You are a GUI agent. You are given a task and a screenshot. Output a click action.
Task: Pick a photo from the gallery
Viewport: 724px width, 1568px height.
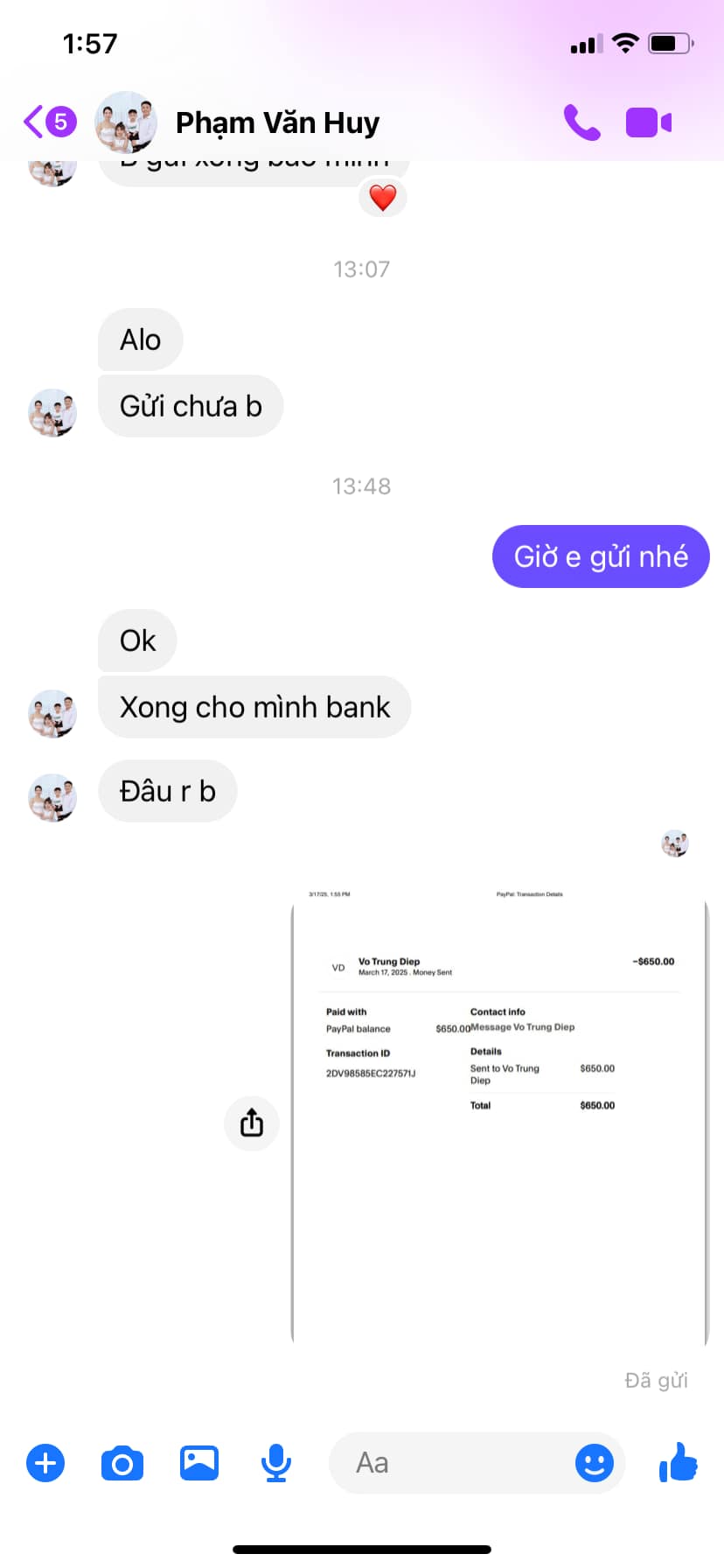199,1463
